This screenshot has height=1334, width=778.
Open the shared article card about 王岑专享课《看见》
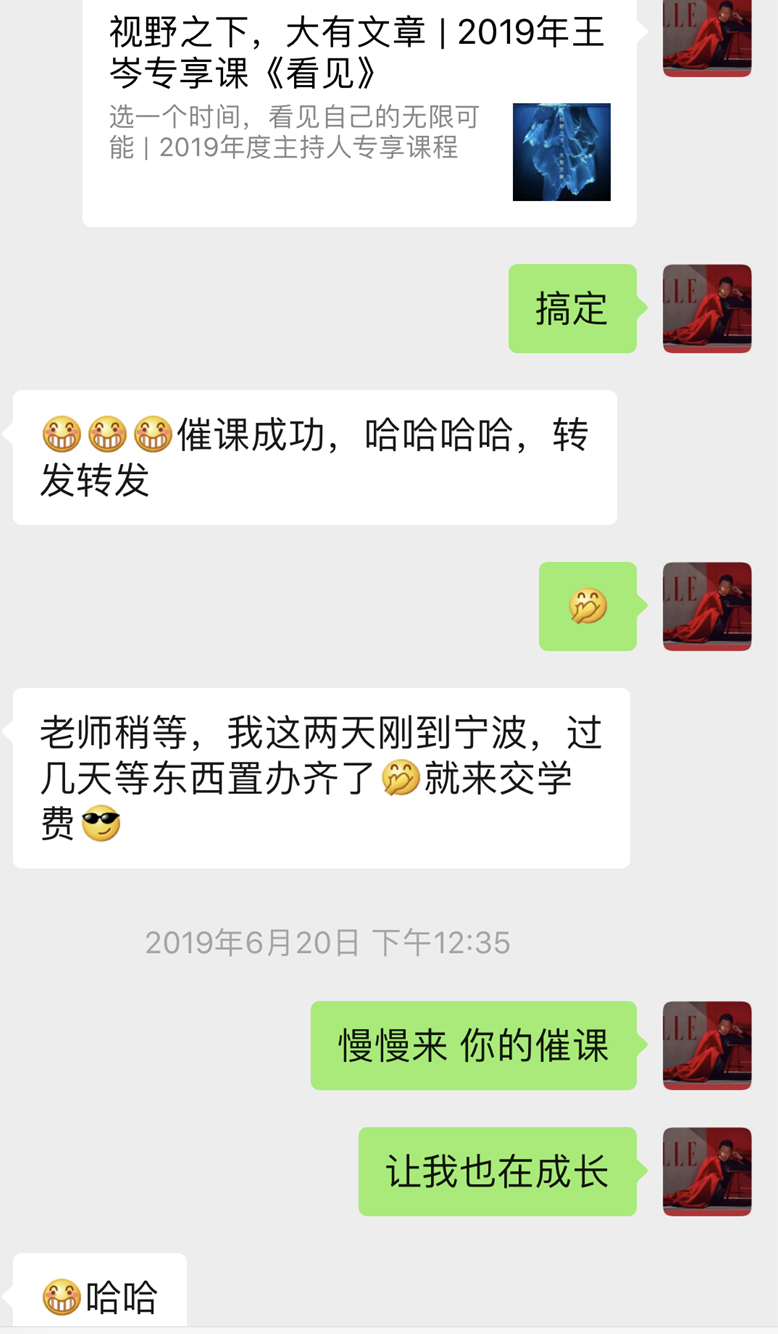point(359,110)
